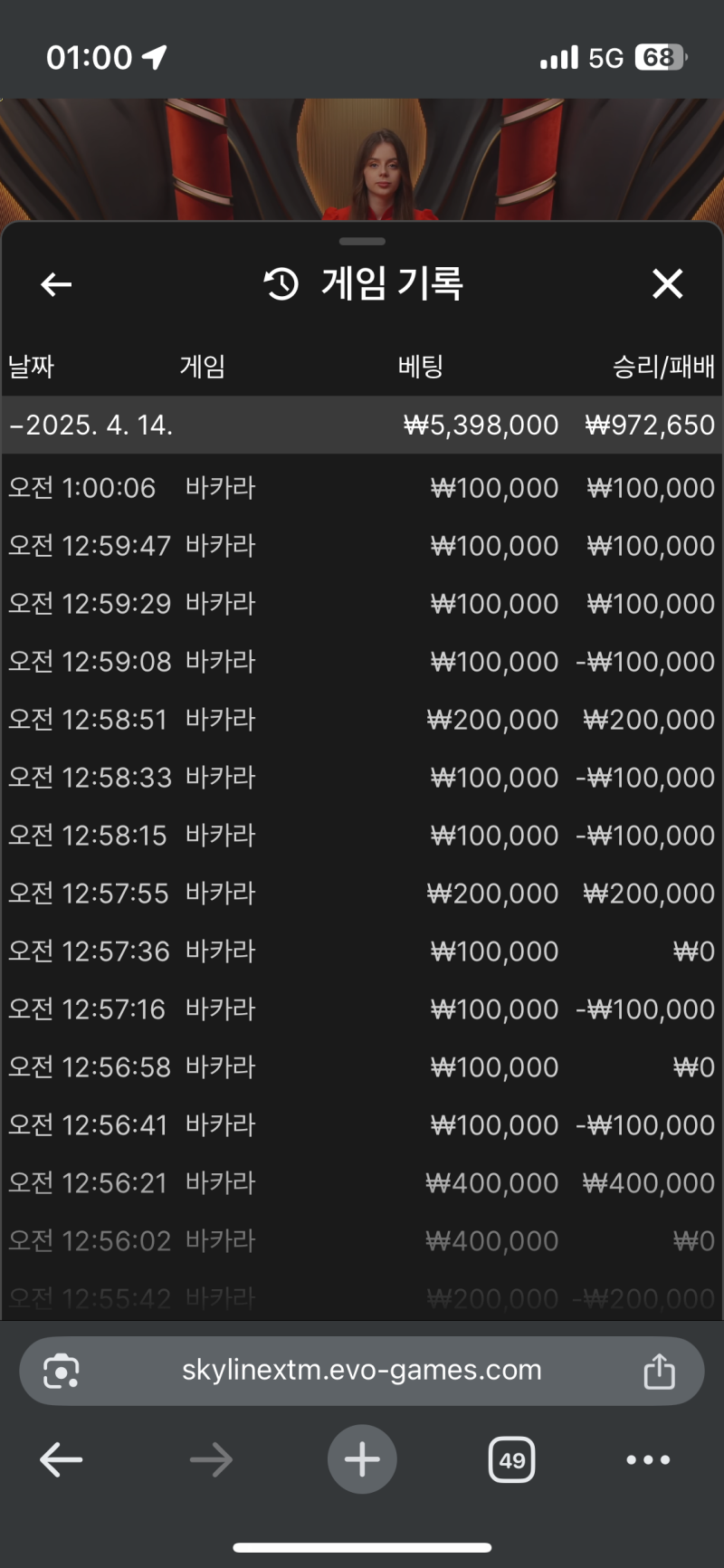Screen dimensions: 724x1568
Task: Open the browser's three-dot menu
Action: pyautogui.click(x=648, y=1459)
